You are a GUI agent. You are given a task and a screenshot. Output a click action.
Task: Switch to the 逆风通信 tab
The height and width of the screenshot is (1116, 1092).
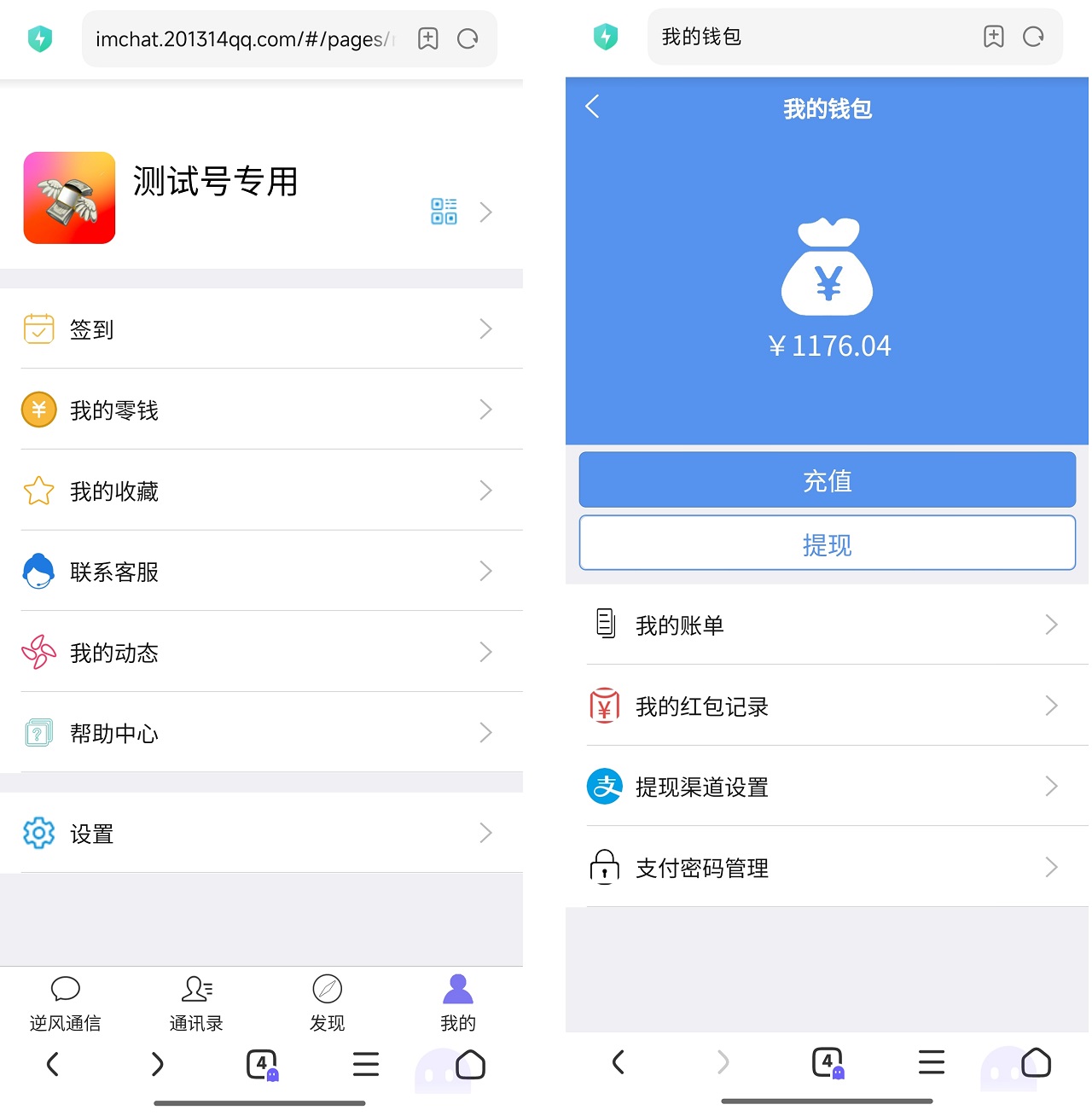point(66,1003)
